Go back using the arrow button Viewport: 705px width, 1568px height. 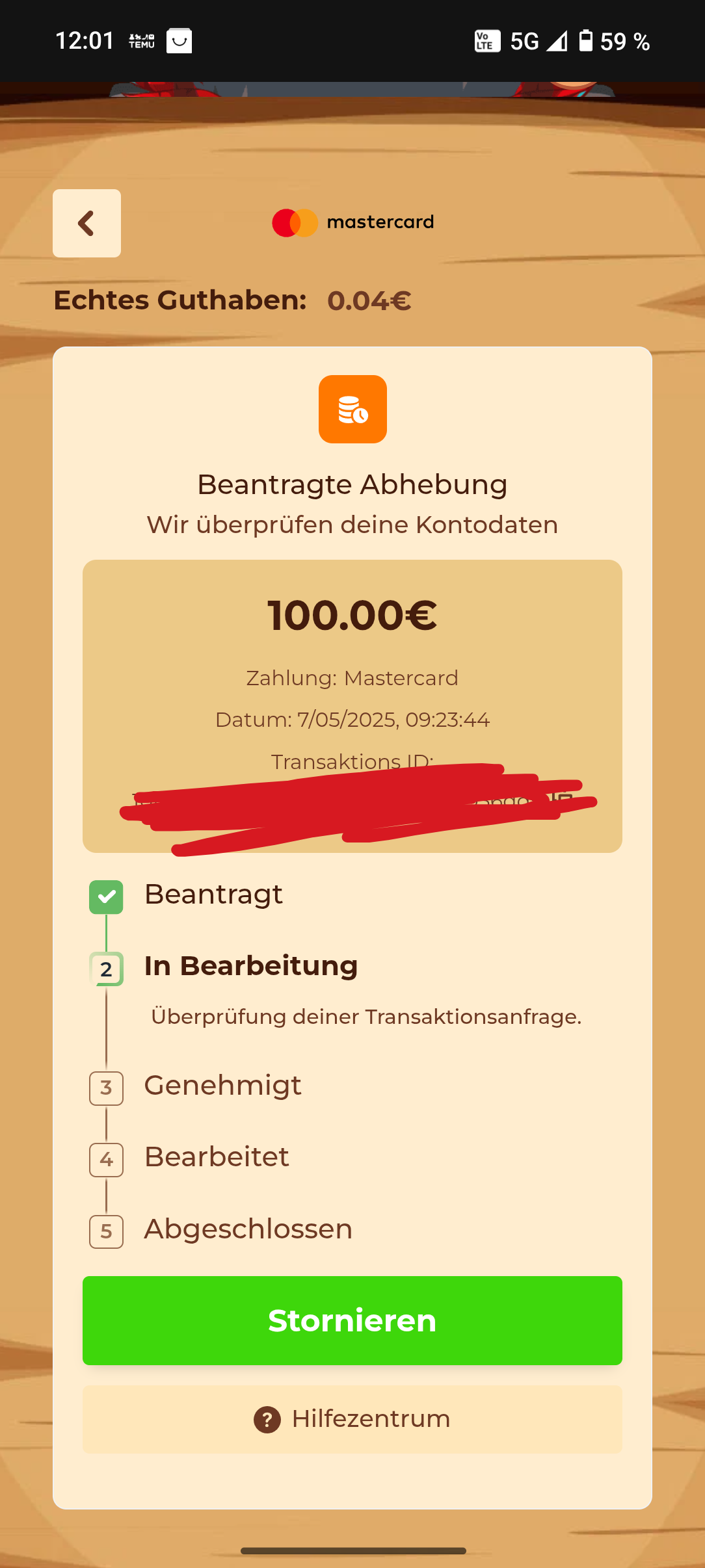click(x=86, y=223)
